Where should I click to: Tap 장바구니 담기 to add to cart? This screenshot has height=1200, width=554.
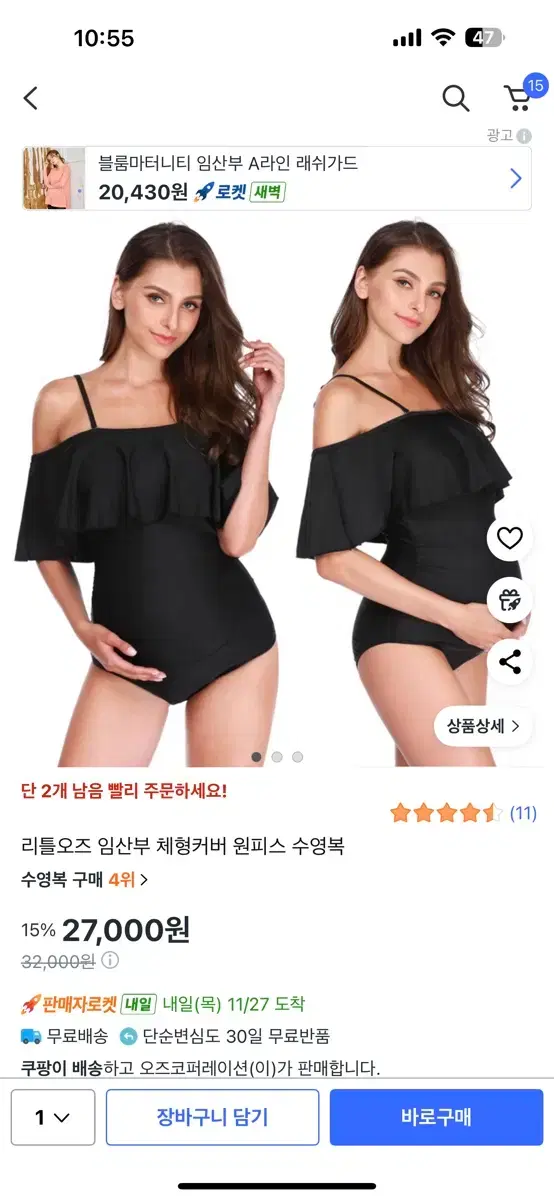coord(212,1117)
